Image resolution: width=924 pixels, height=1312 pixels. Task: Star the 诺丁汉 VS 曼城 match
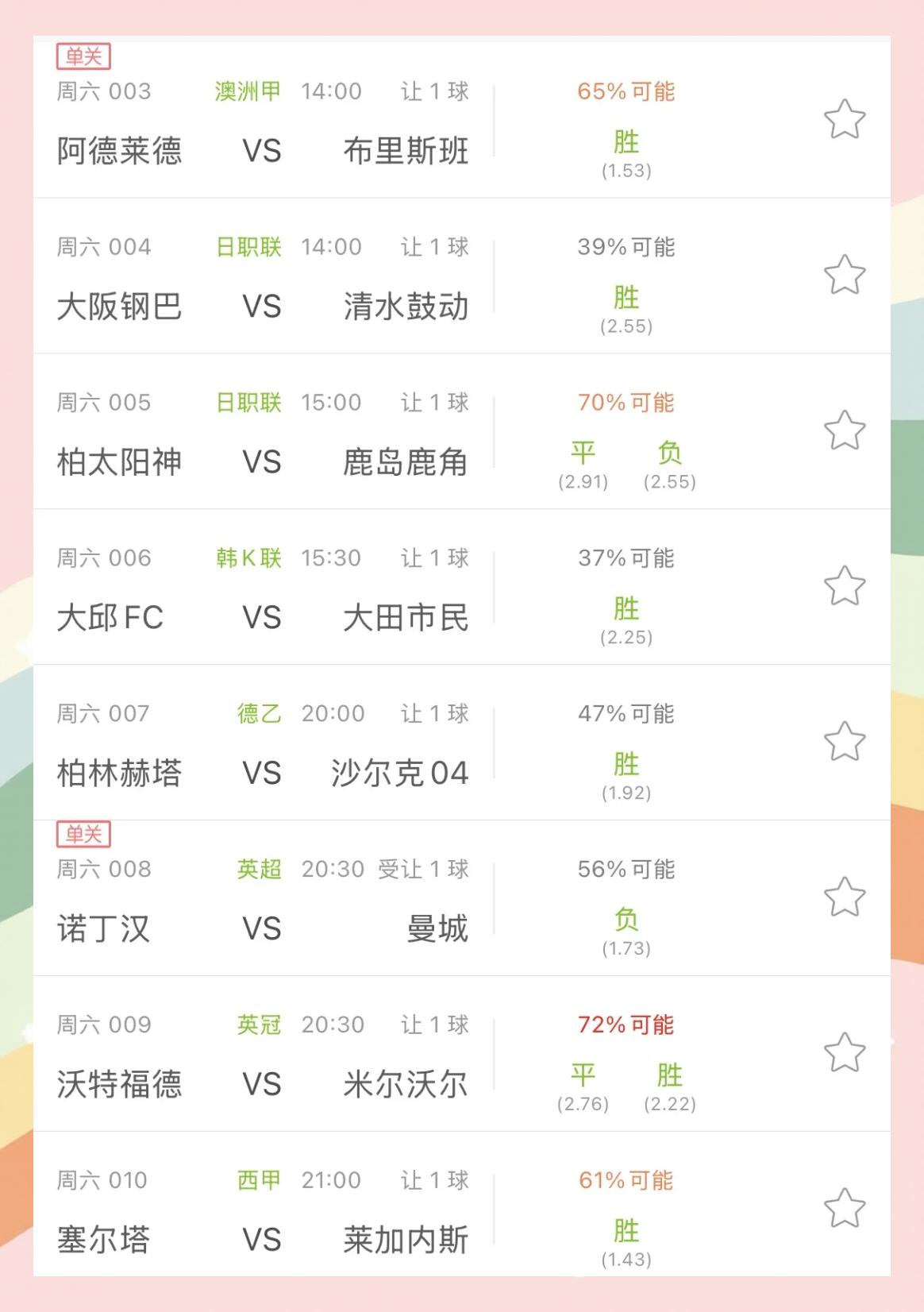pyautogui.click(x=844, y=897)
